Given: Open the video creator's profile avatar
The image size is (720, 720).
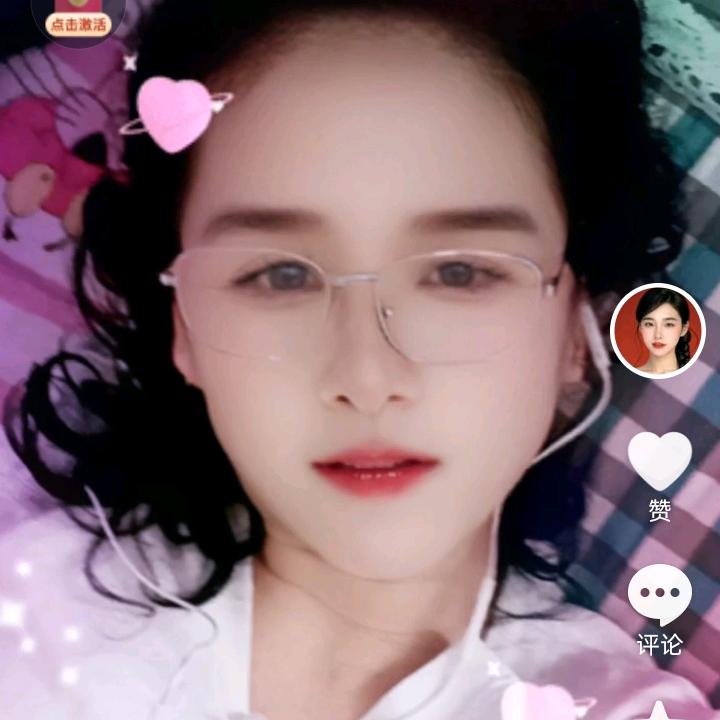Looking at the screenshot, I should point(657,331).
